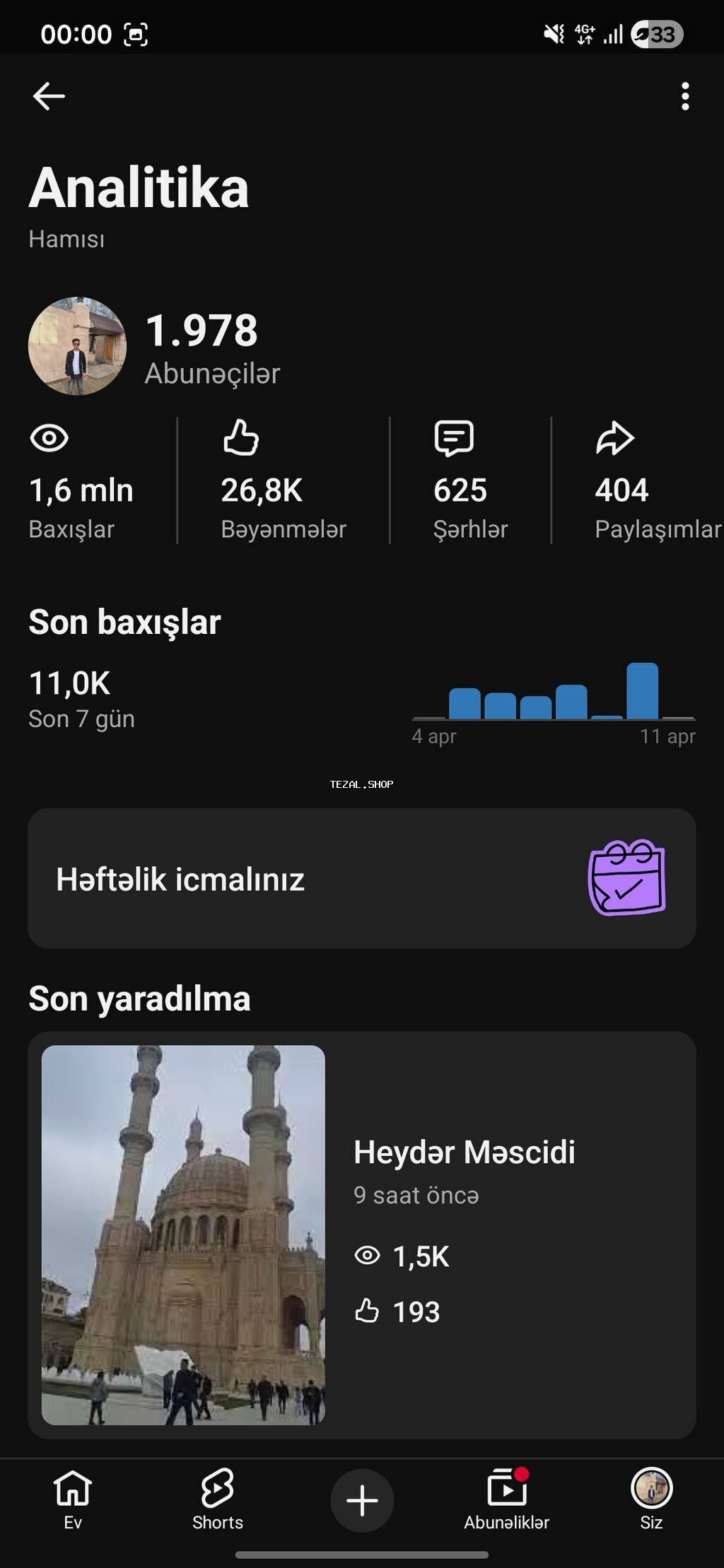Open the Hamısı filter selector
The width and height of the screenshot is (724, 1568).
point(67,239)
